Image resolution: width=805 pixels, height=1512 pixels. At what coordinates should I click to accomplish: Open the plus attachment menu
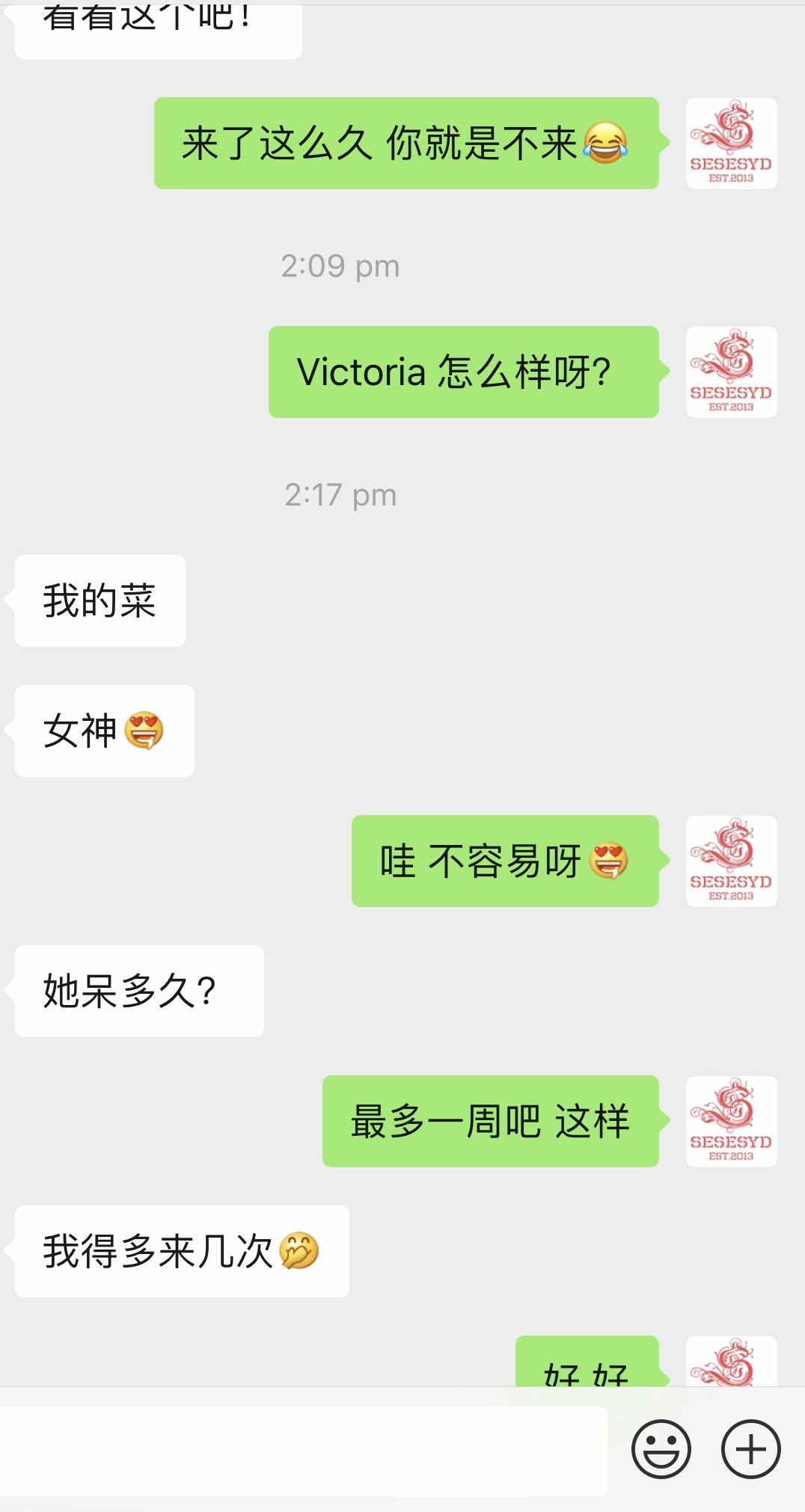750,1449
